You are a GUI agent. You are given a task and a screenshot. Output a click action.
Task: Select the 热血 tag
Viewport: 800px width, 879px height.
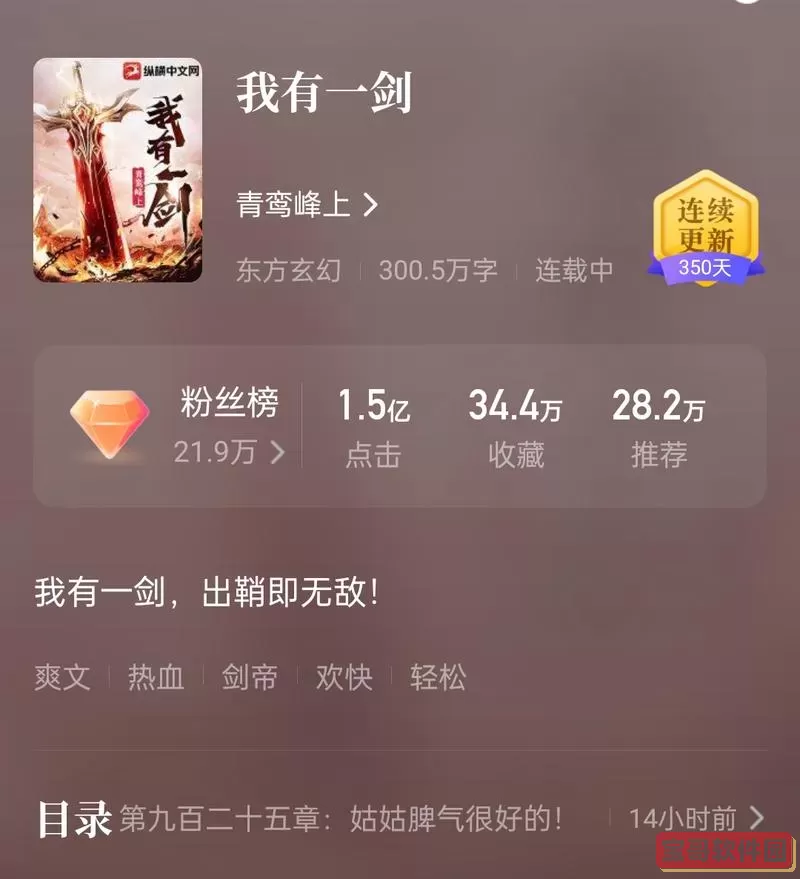pyautogui.click(x=156, y=678)
